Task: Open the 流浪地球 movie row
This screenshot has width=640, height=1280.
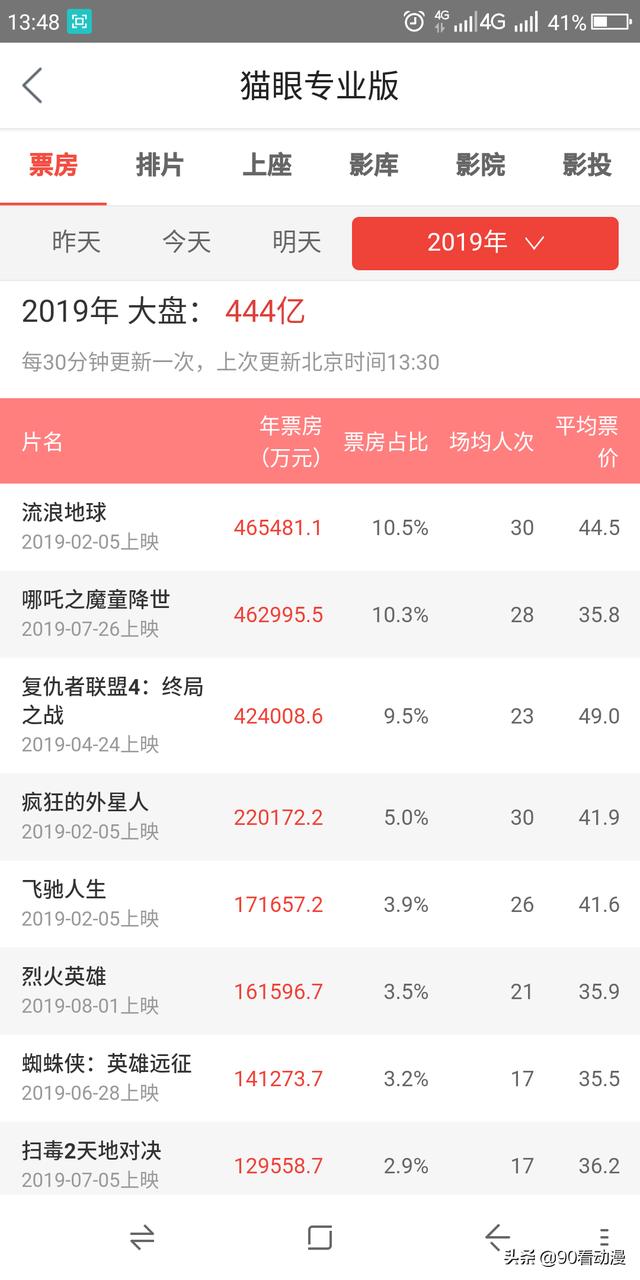Action: (320, 527)
